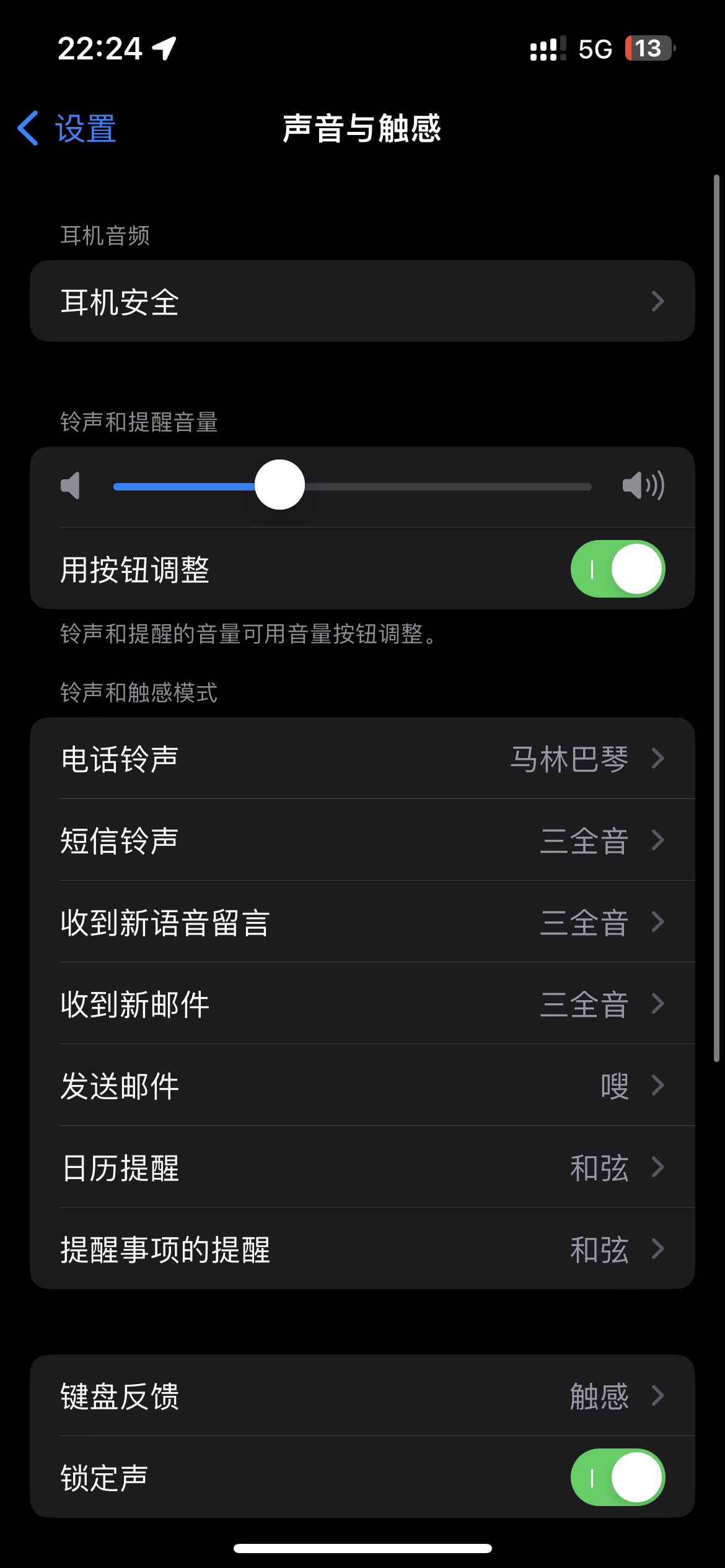Turn off 锁定声 toggle

tap(617, 1478)
